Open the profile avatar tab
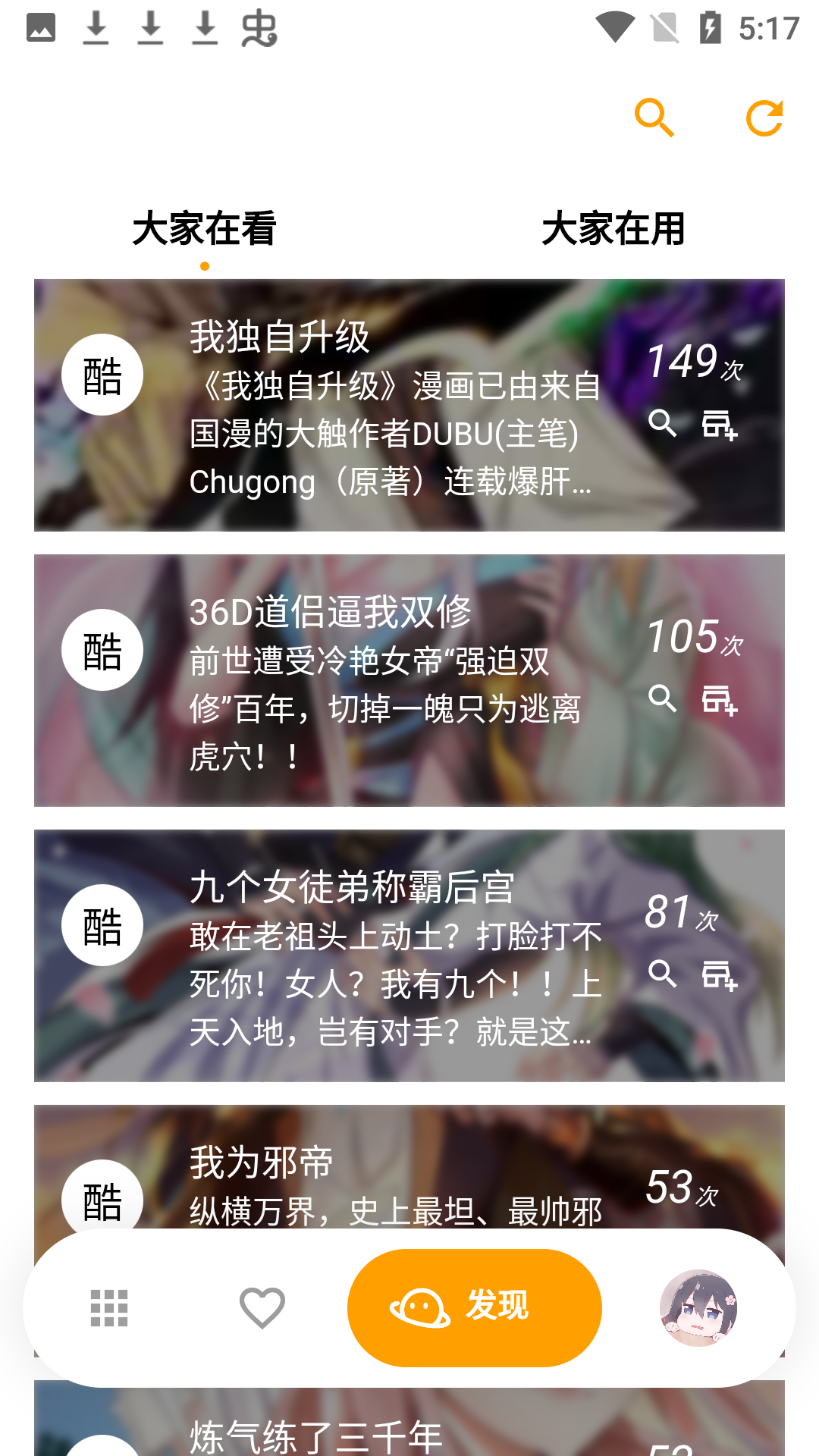The width and height of the screenshot is (819, 1456). coord(698,1308)
